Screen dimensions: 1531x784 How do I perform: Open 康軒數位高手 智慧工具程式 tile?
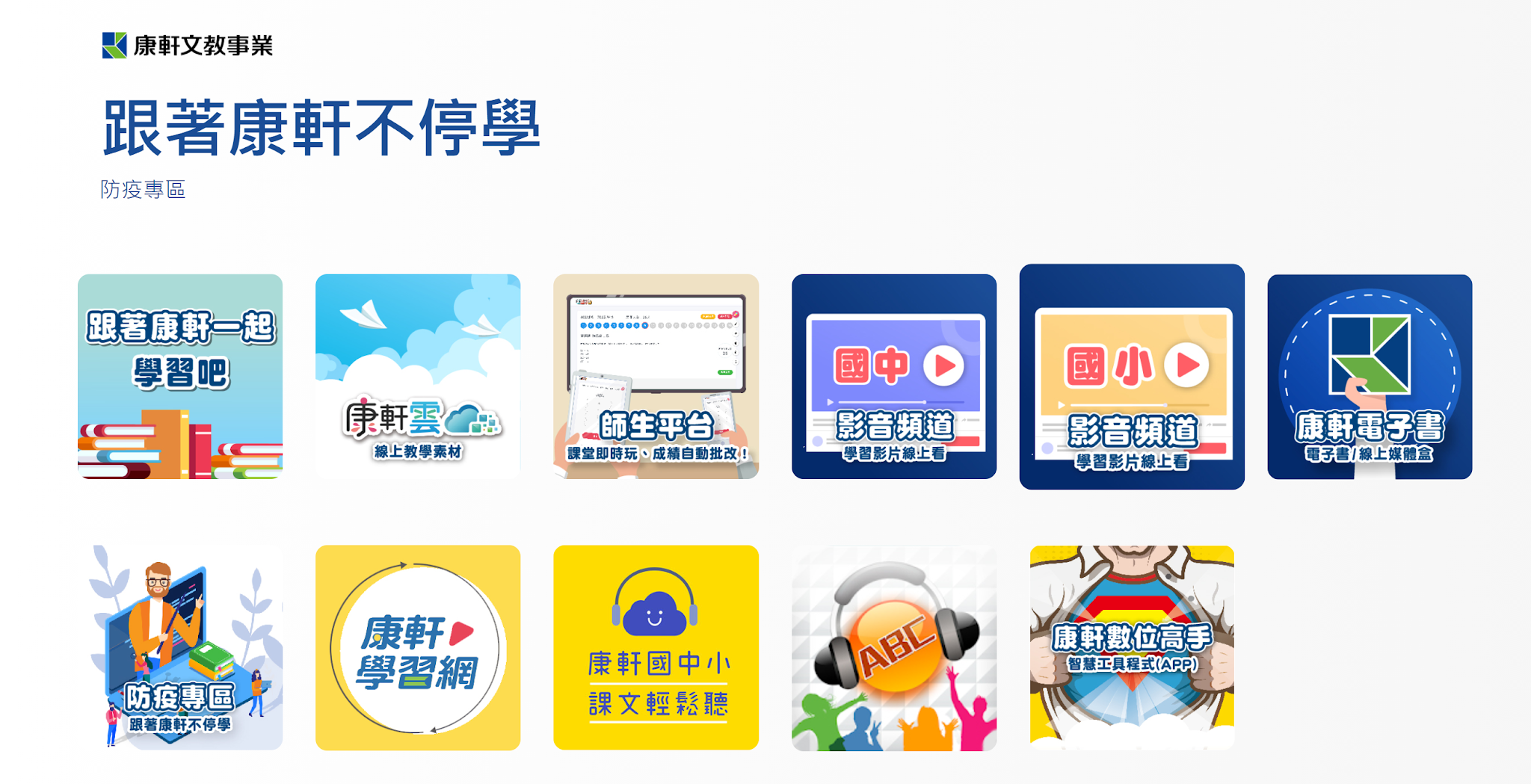tap(1132, 647)
